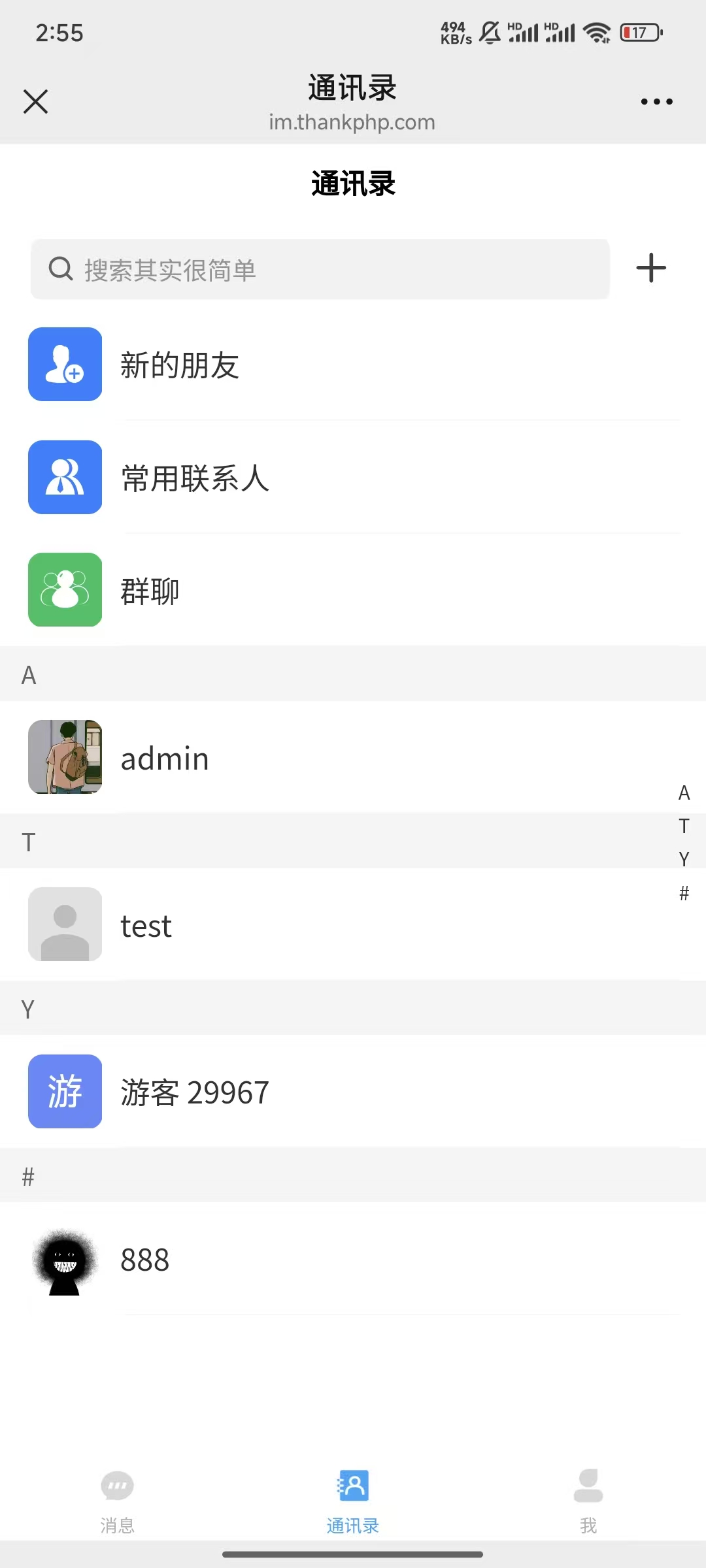Jump to letter Y in the side index
The height and width of the screenshot is (1568, 706).
point(684,859)
